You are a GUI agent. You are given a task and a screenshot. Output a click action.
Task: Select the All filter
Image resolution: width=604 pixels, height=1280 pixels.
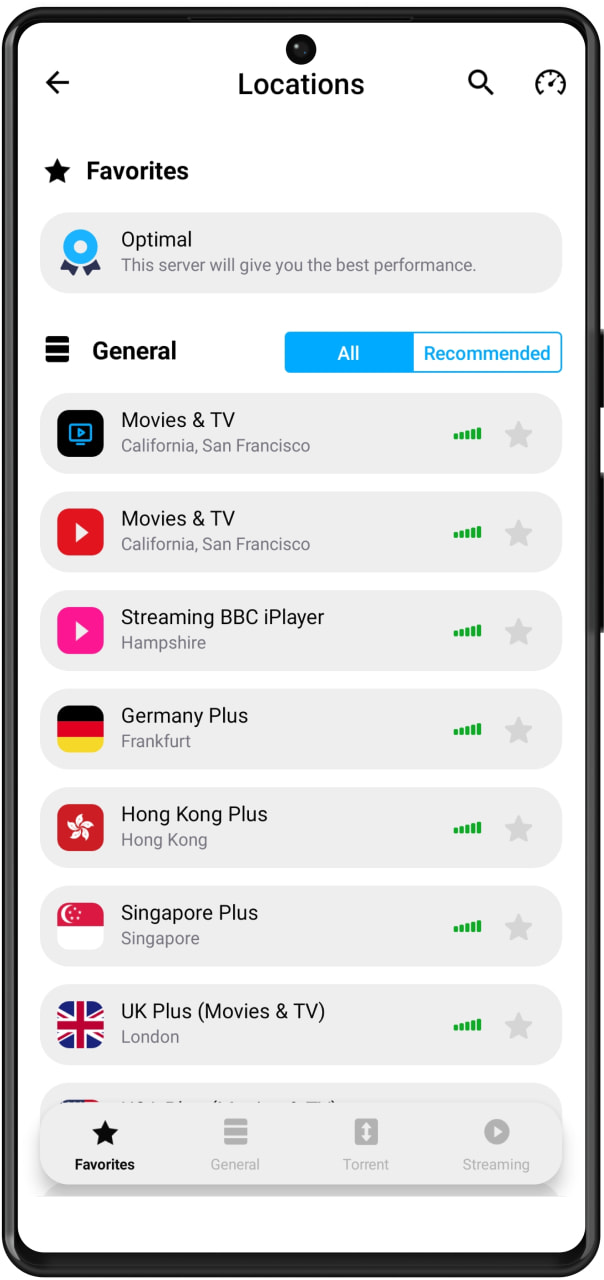(x=348, y=353)
